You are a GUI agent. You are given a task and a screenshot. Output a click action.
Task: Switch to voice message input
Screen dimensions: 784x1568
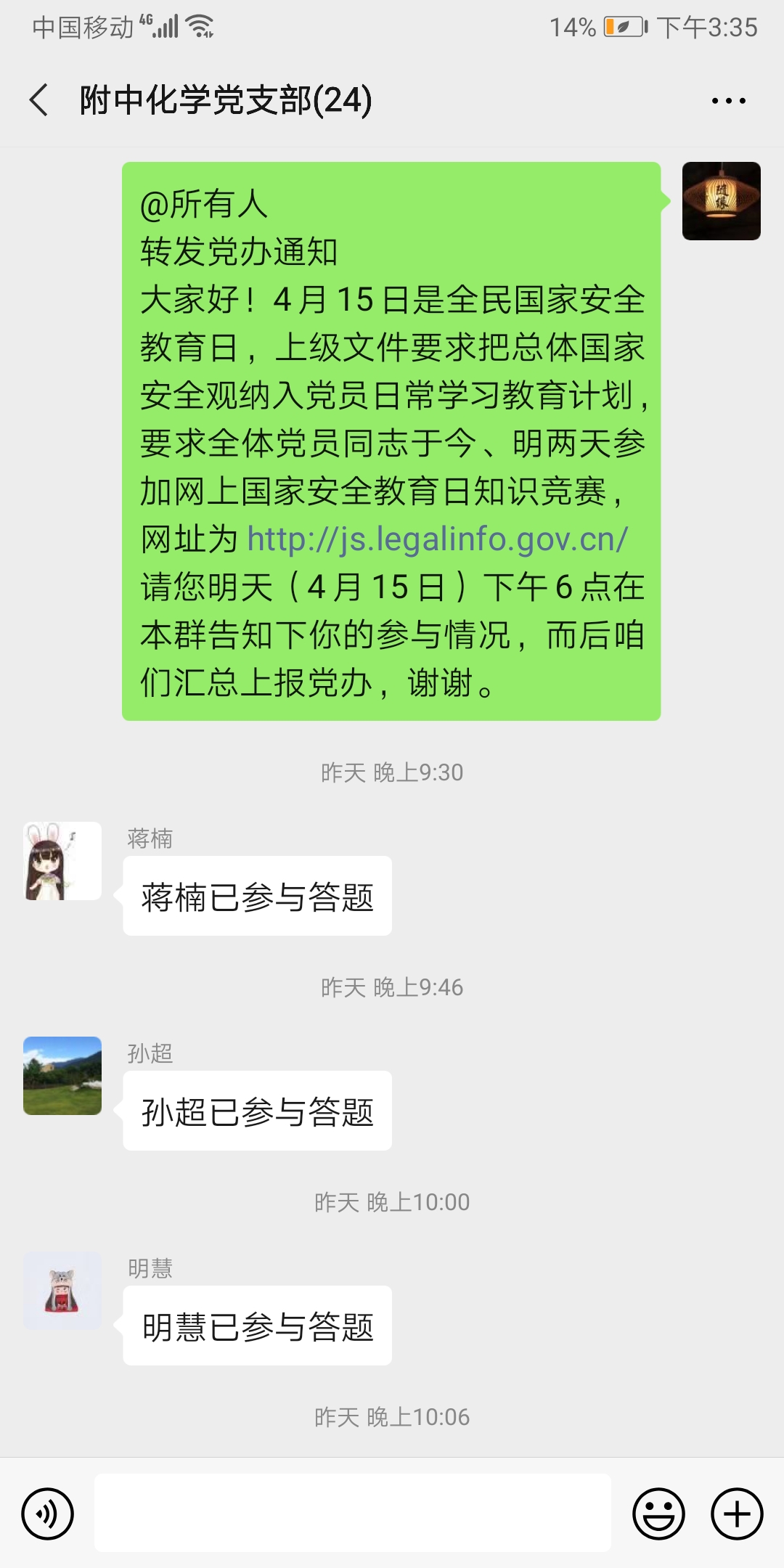[48, 1514]
